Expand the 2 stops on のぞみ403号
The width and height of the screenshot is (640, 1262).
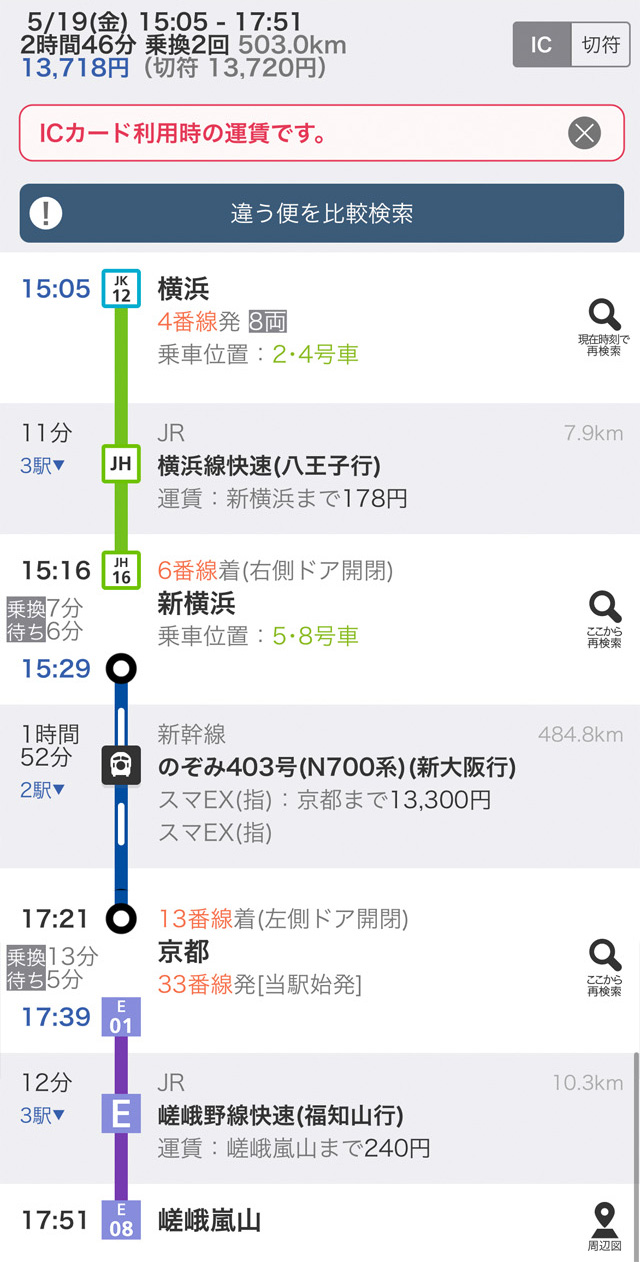(x=43, y=790)
